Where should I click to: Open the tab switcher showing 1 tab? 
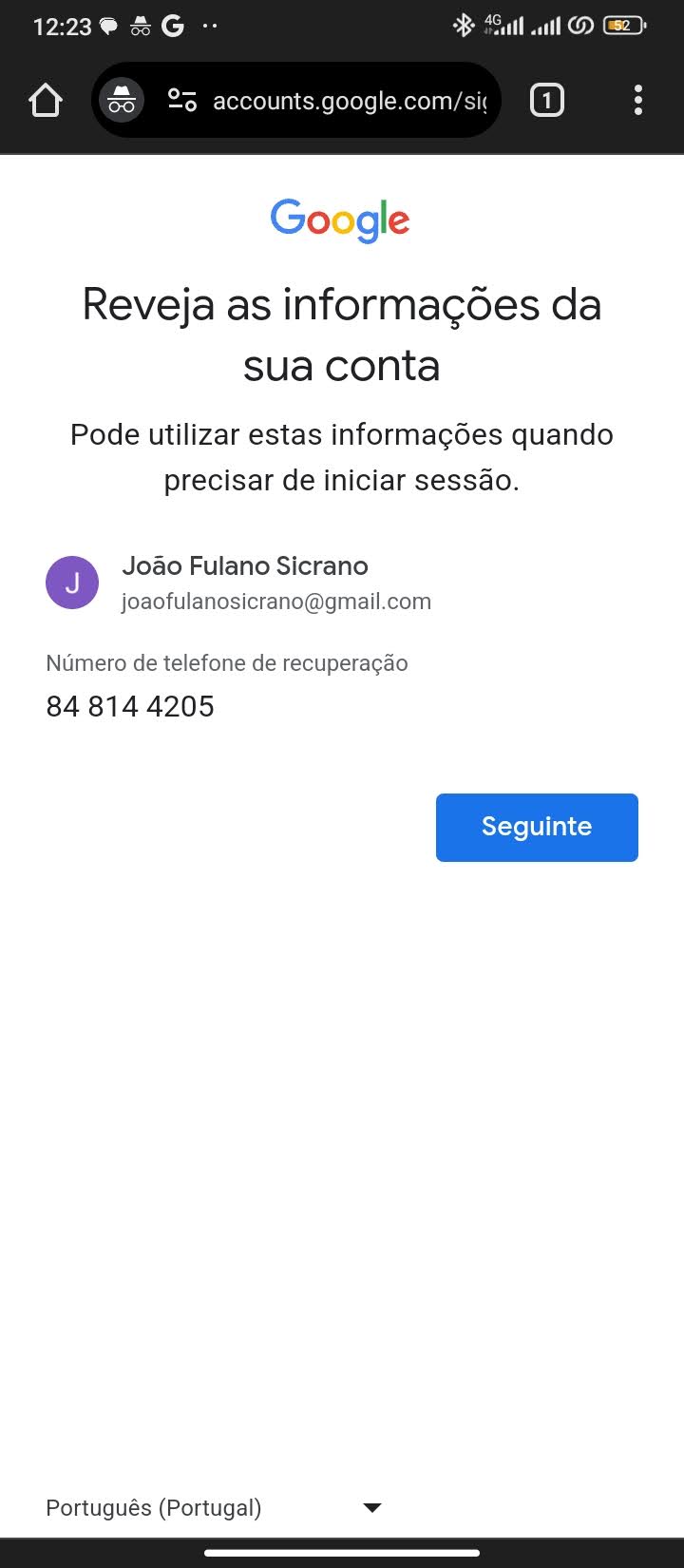tap(546, 100)
